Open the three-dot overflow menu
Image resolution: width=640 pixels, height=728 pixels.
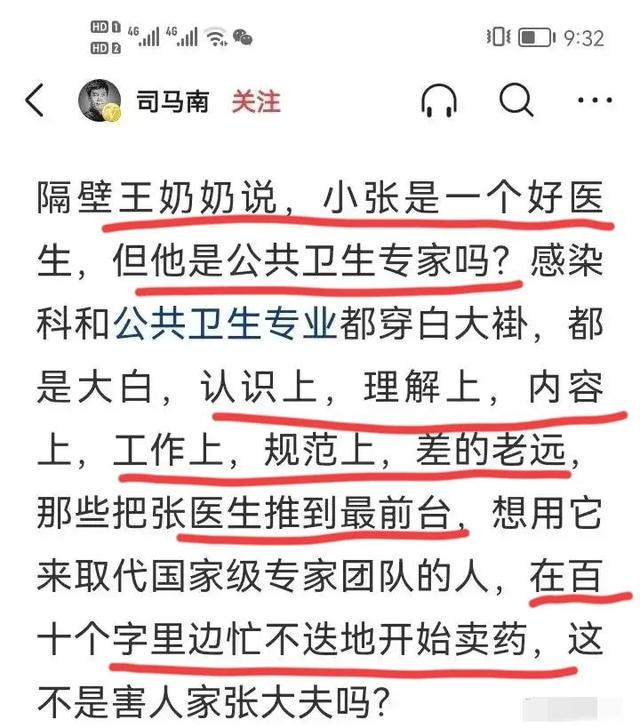[x=598, y=101]
